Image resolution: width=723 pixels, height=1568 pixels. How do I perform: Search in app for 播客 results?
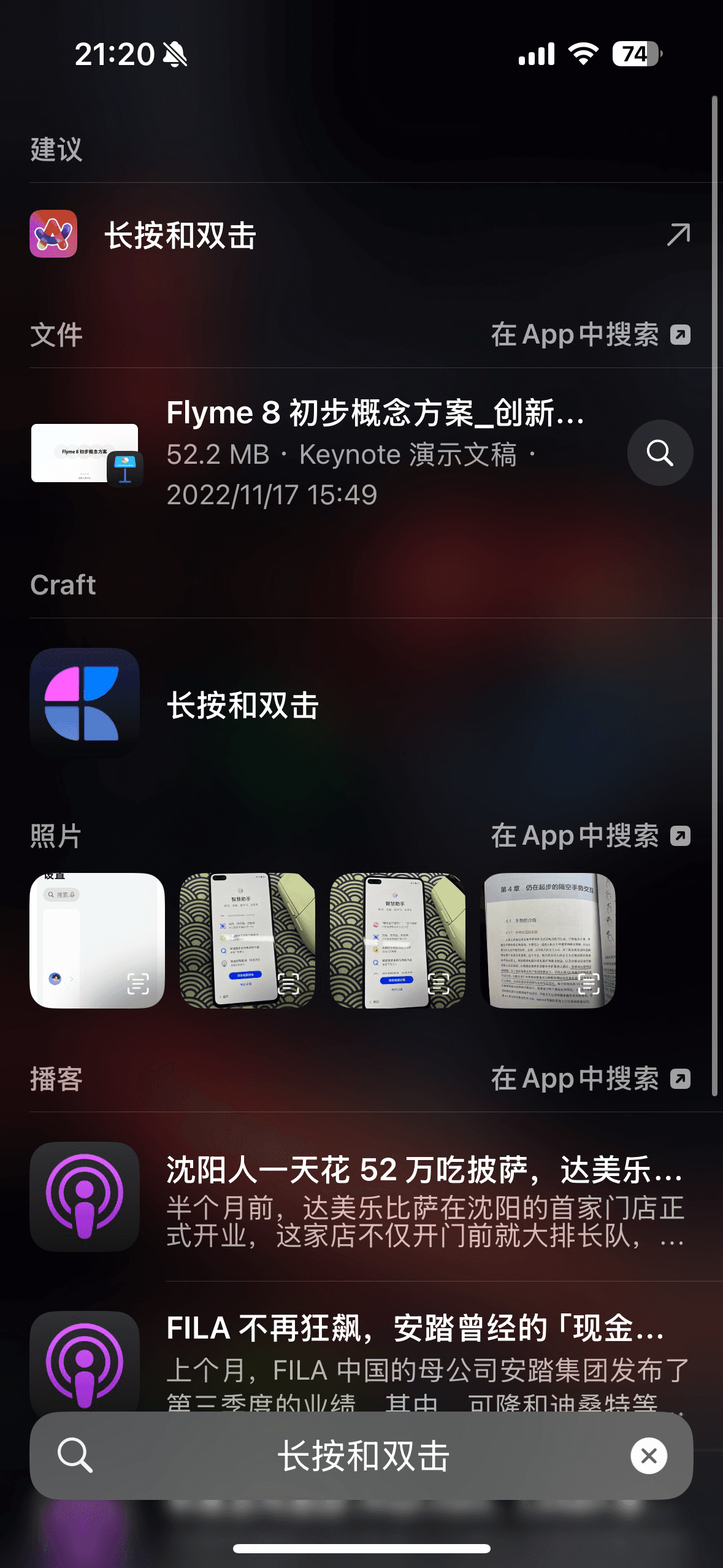[x=590, y=1078]
